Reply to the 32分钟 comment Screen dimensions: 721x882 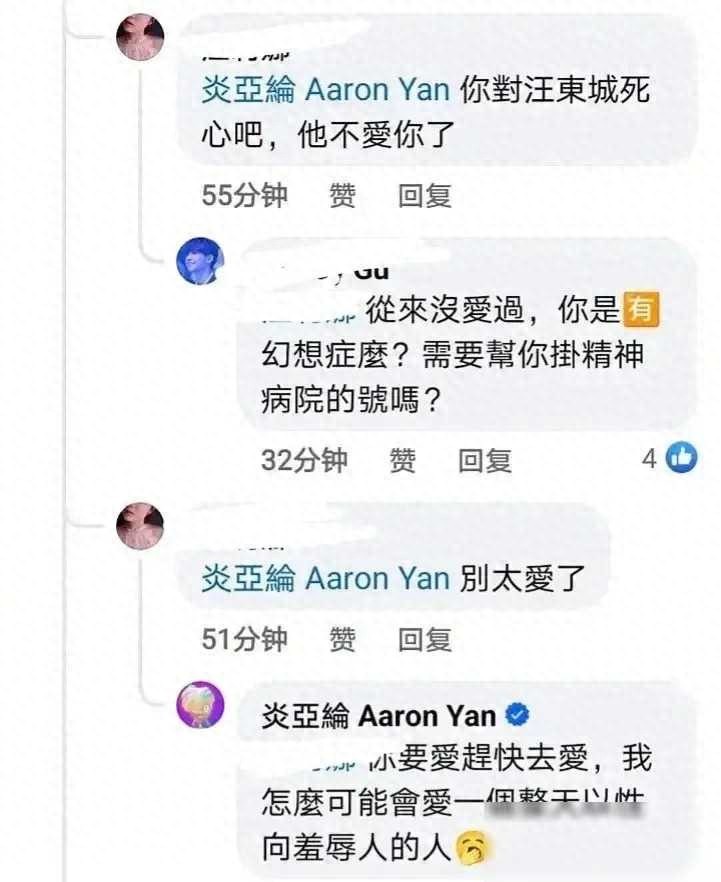pos(485,460)
